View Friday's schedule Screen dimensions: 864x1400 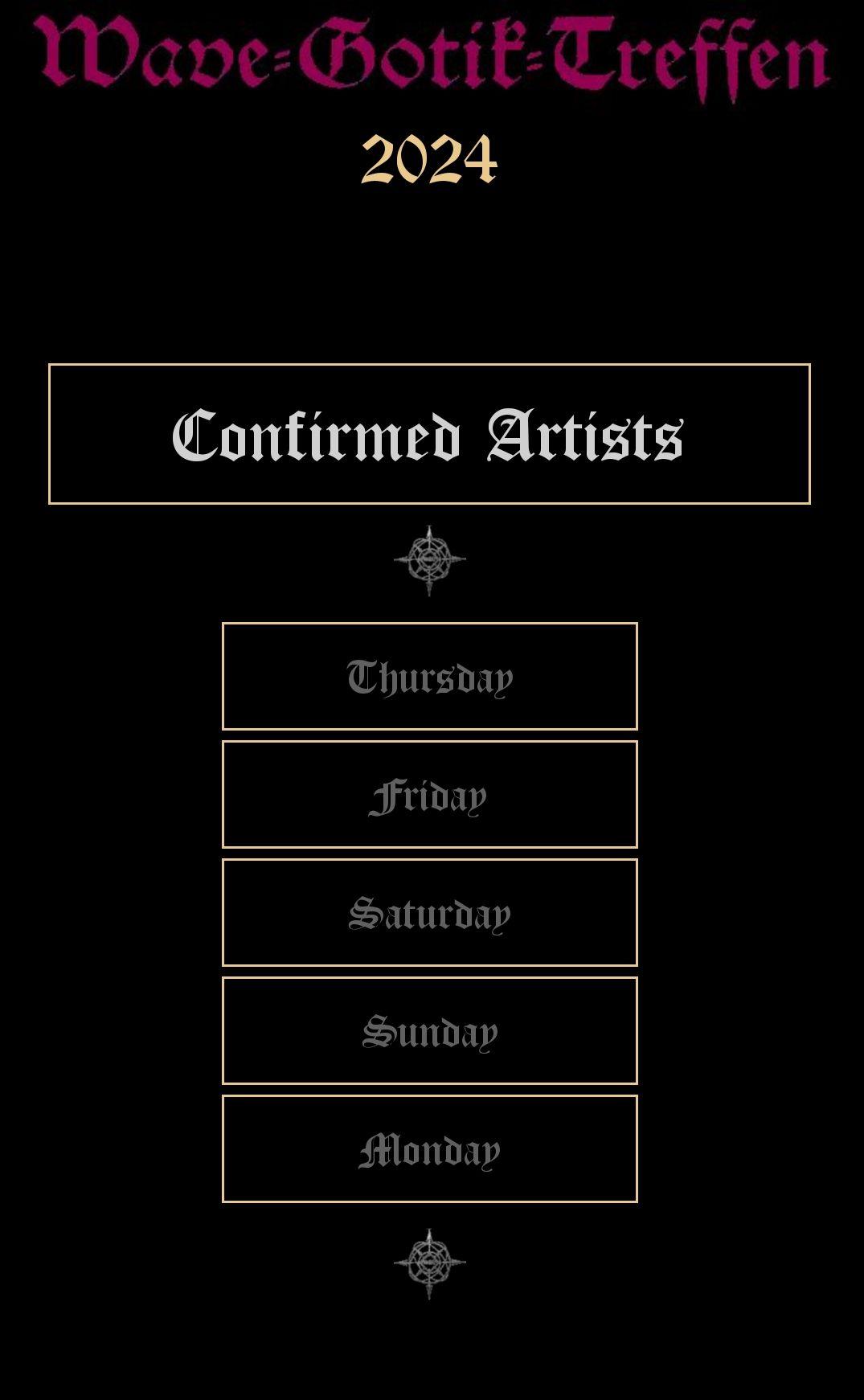(x=429, y=794)
